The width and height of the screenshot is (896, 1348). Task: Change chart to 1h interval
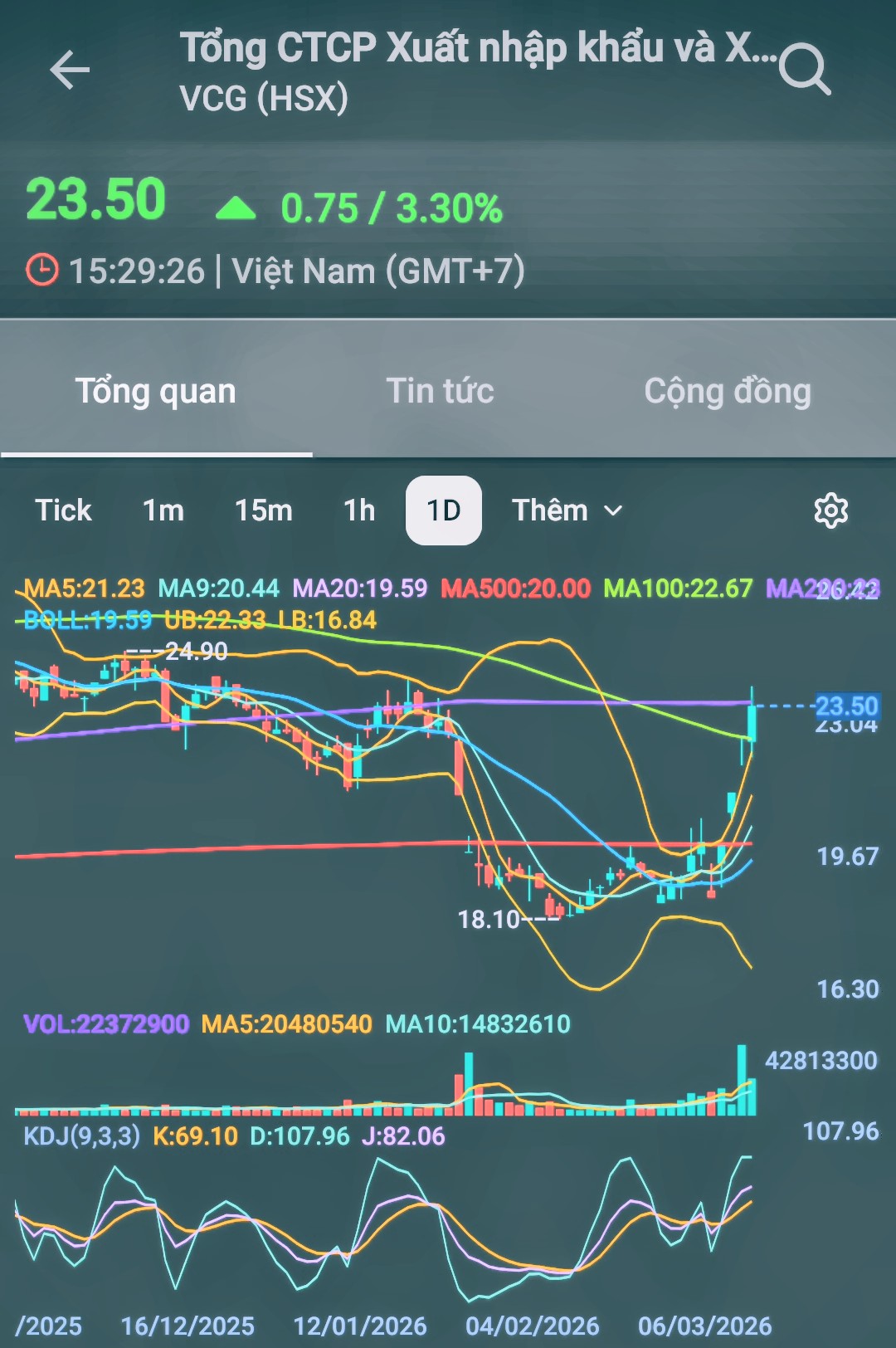point(359,510)
